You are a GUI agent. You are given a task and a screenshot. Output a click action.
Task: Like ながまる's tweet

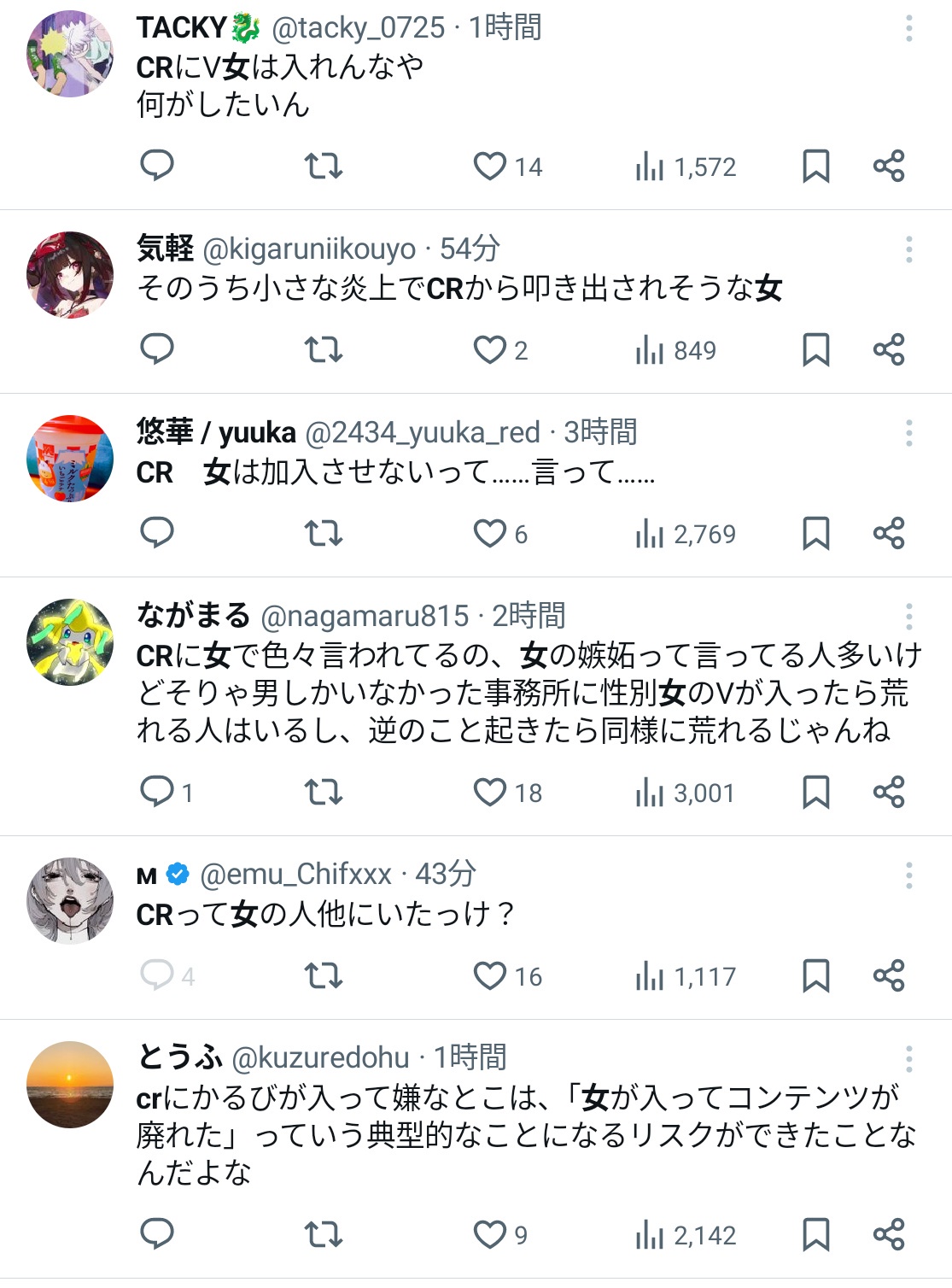[490, 793]
